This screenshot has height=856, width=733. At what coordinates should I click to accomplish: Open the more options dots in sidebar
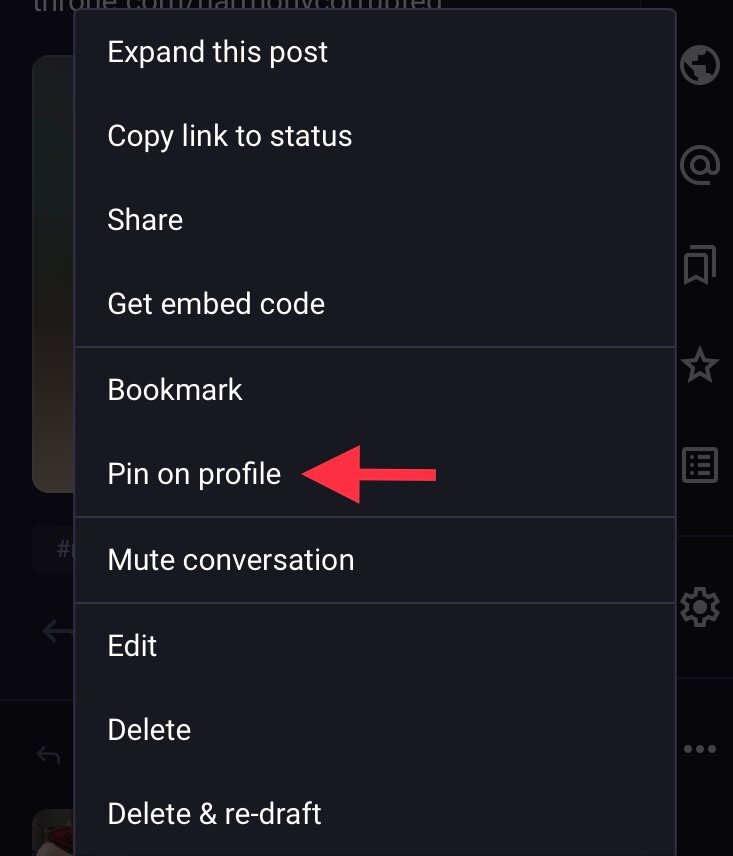coord(700,749)
